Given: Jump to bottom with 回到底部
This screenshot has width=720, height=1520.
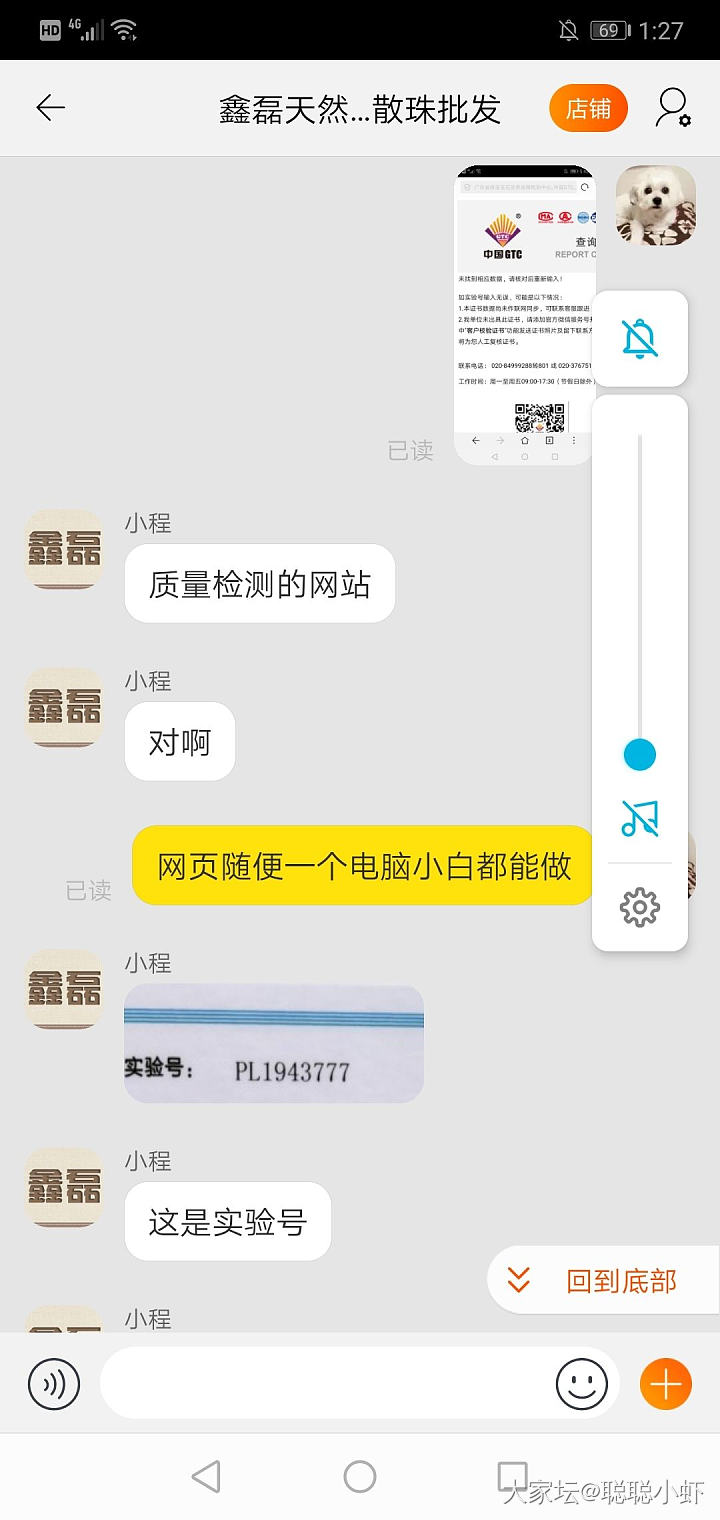Looking at the screenshot, I should (x=604, y=1280).
